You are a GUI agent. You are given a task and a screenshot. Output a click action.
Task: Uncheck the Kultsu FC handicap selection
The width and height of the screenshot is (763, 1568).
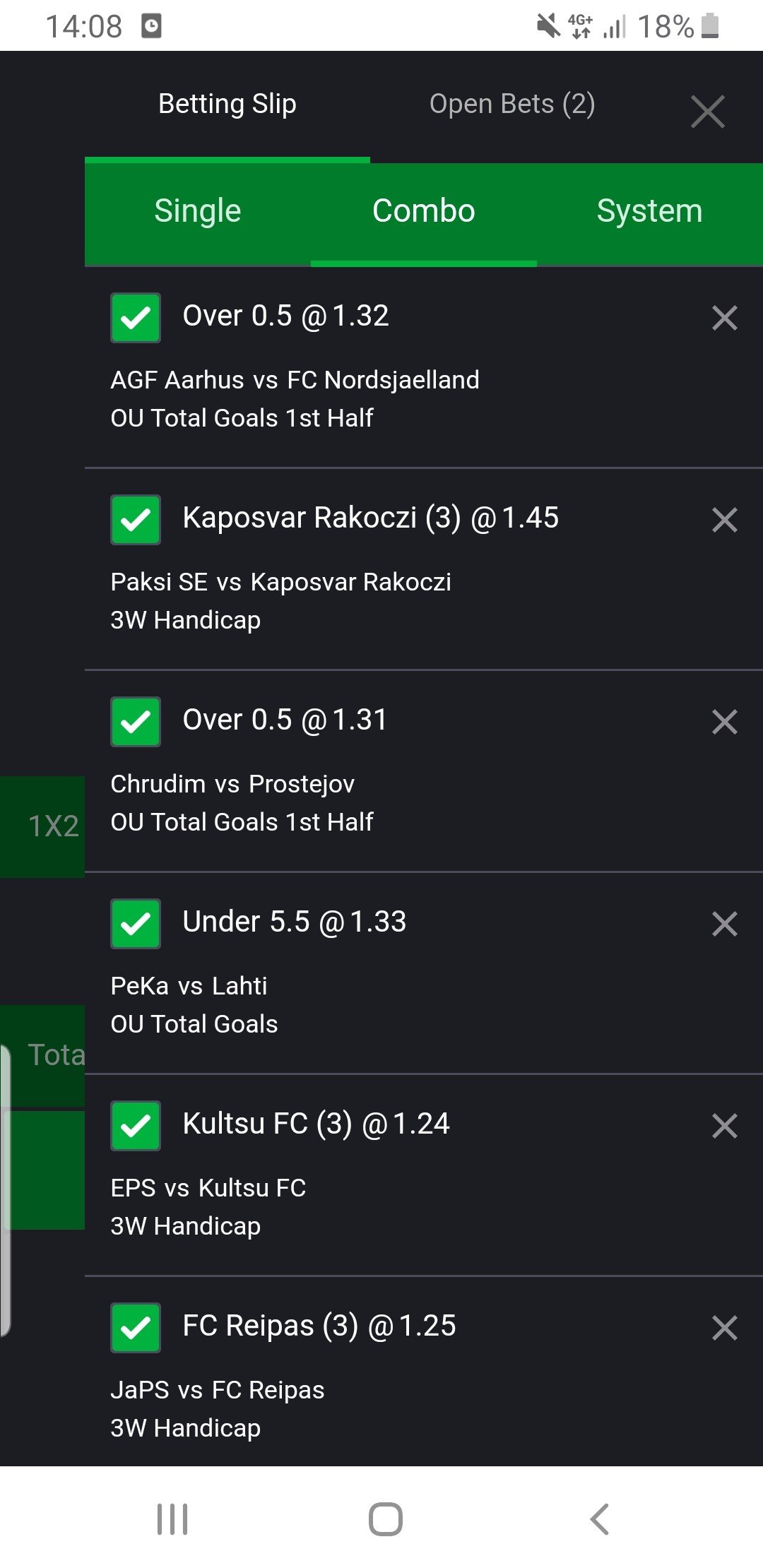(x=136, y=1126)
